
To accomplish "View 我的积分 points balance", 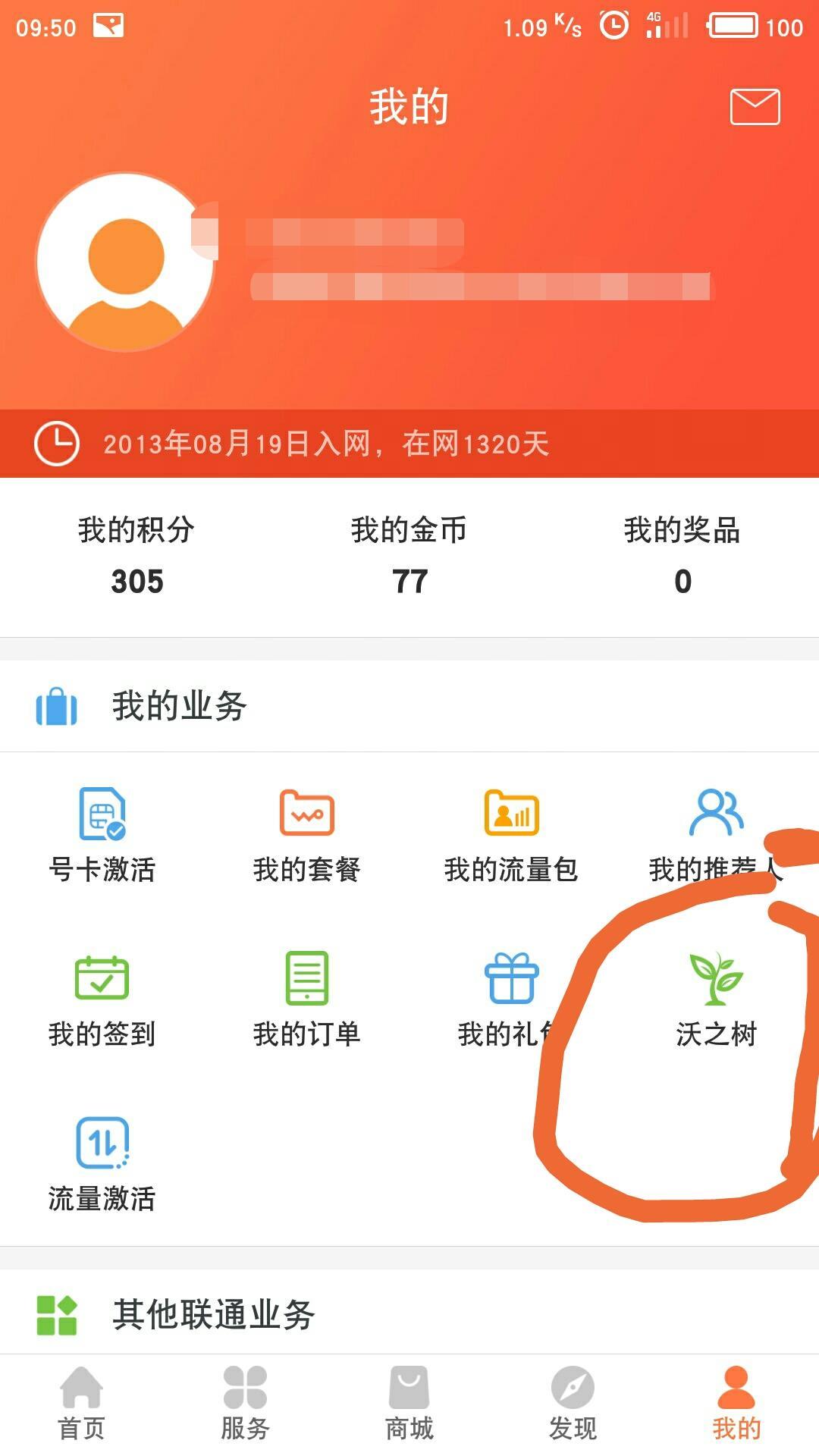I will [x=136, y=556].
